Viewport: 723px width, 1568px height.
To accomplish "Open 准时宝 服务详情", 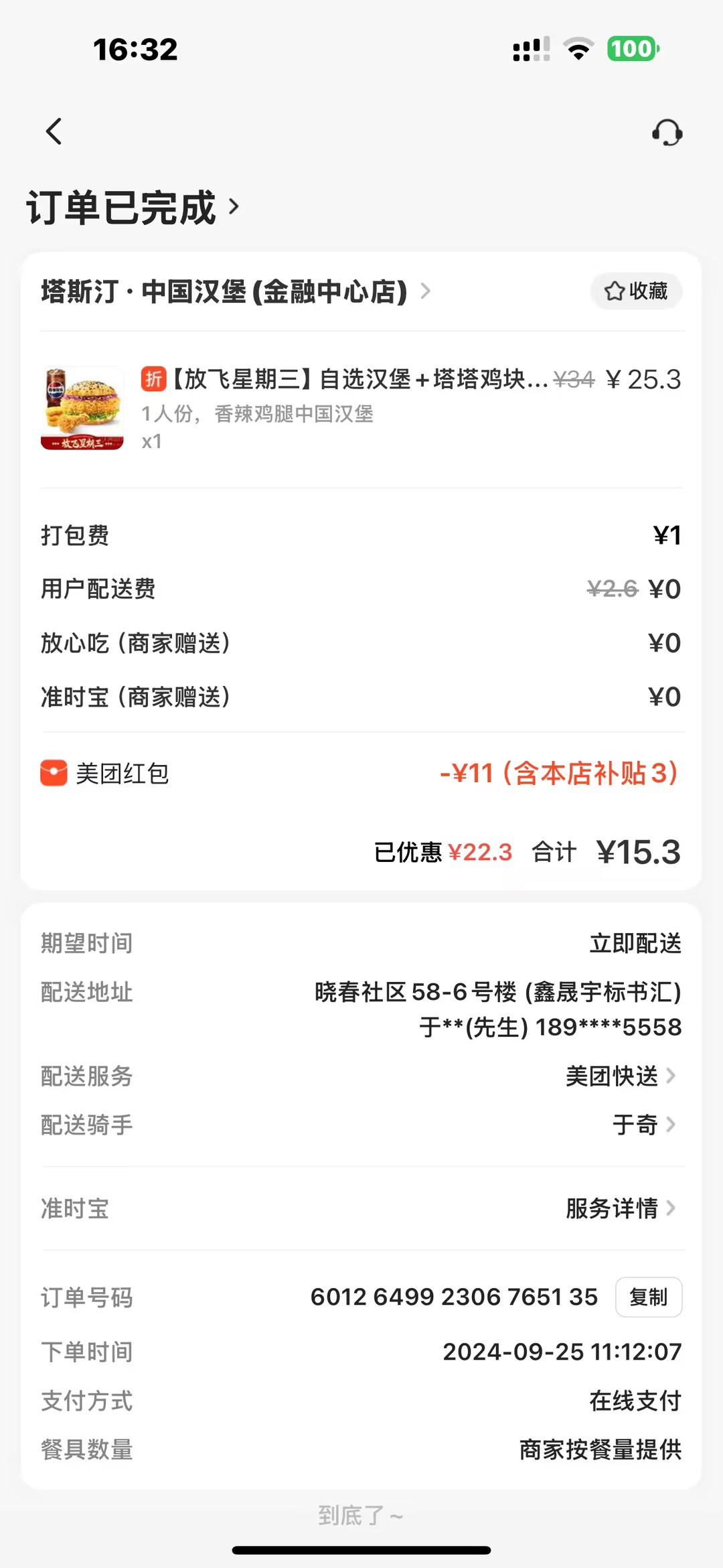I will click(x=620, y=1208).
